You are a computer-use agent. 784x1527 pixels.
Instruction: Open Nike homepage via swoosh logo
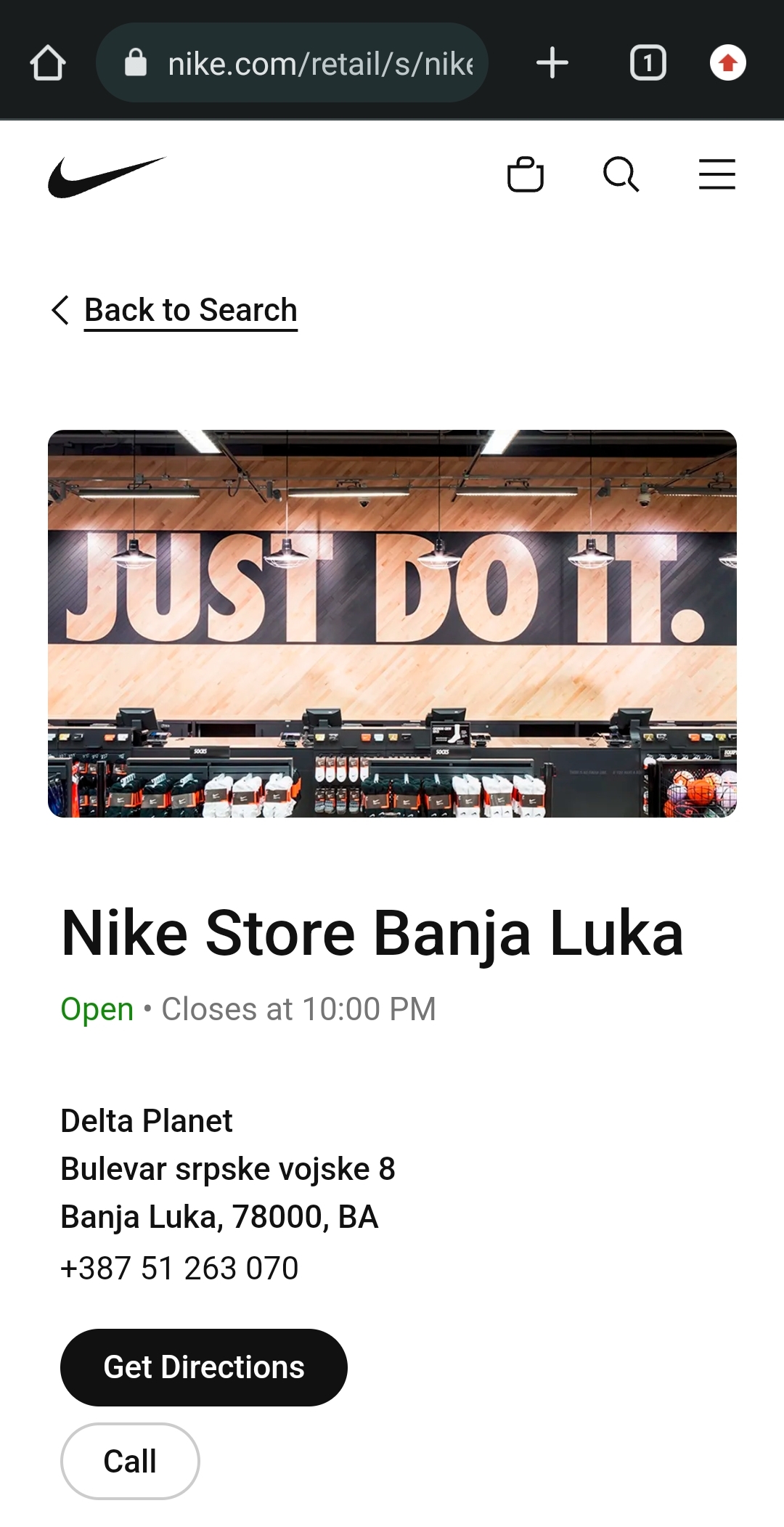[107, 176]
